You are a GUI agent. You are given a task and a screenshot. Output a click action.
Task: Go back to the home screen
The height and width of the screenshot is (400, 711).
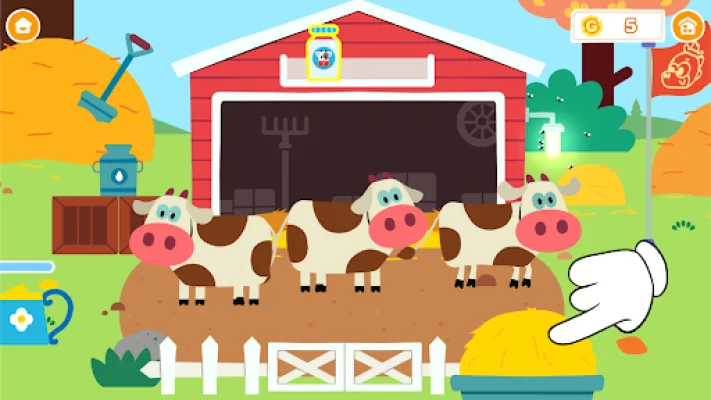(x=22, y=25)
